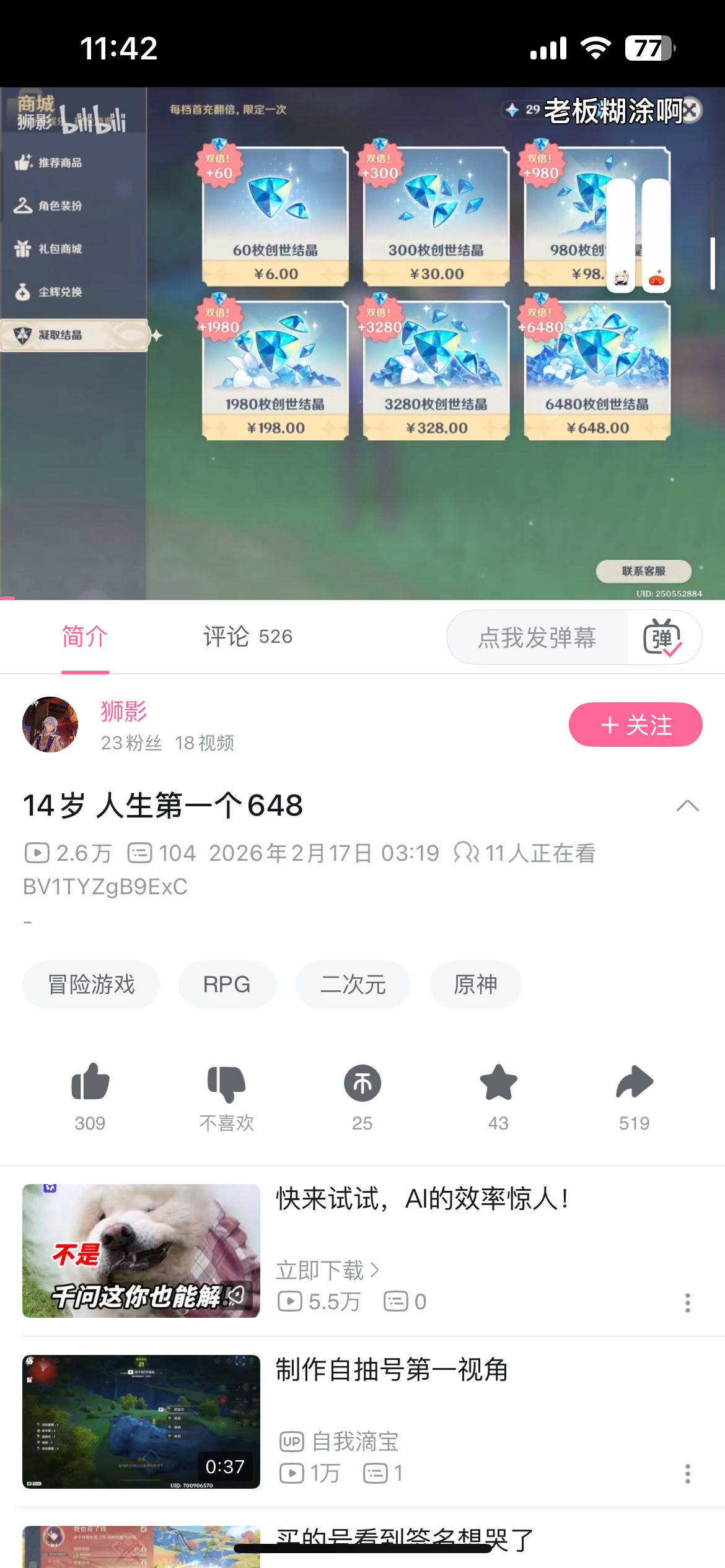Follow the uploader with 关注 button
The width and height of the screenshot is (725, 1568).
635,725
